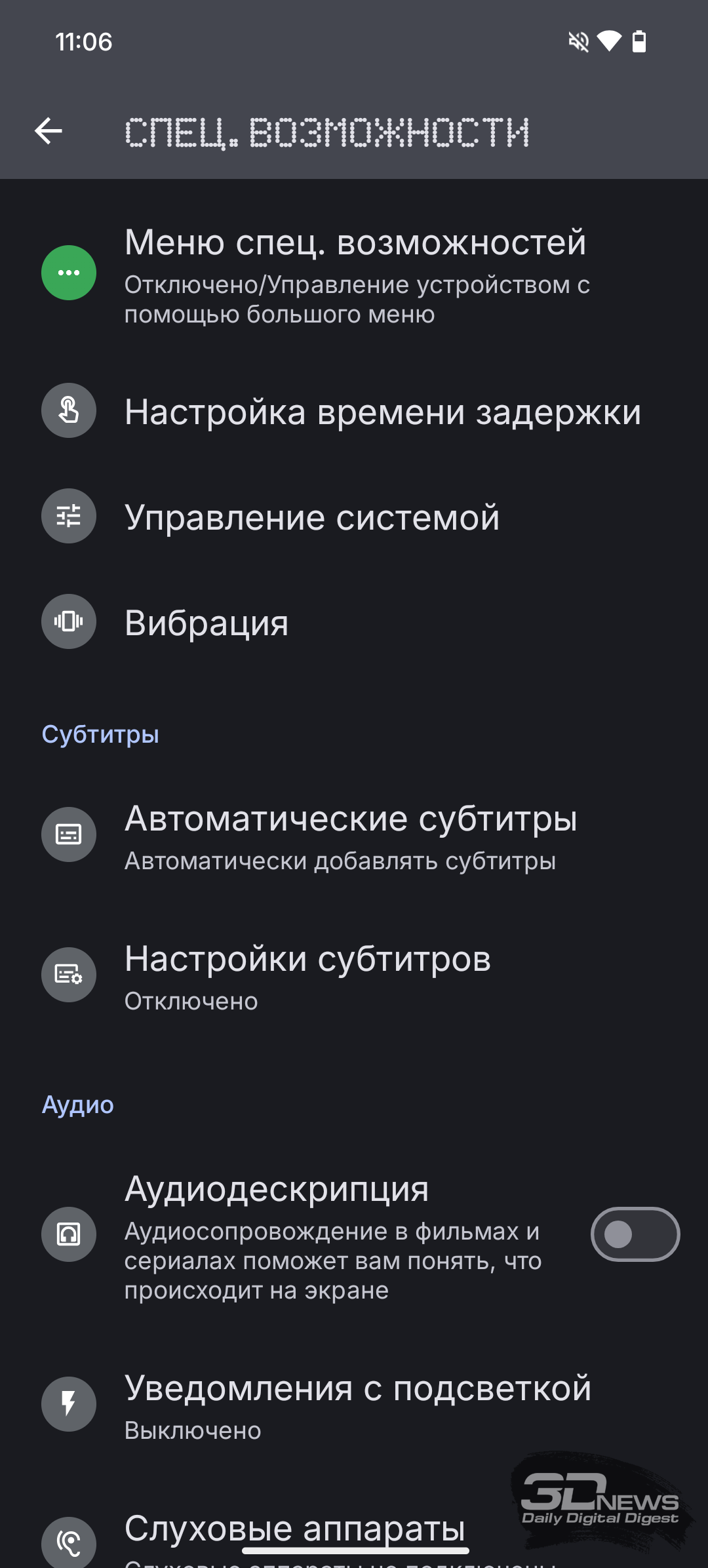
Task: Open Настройки субтитров
Action: coord(354,975)
